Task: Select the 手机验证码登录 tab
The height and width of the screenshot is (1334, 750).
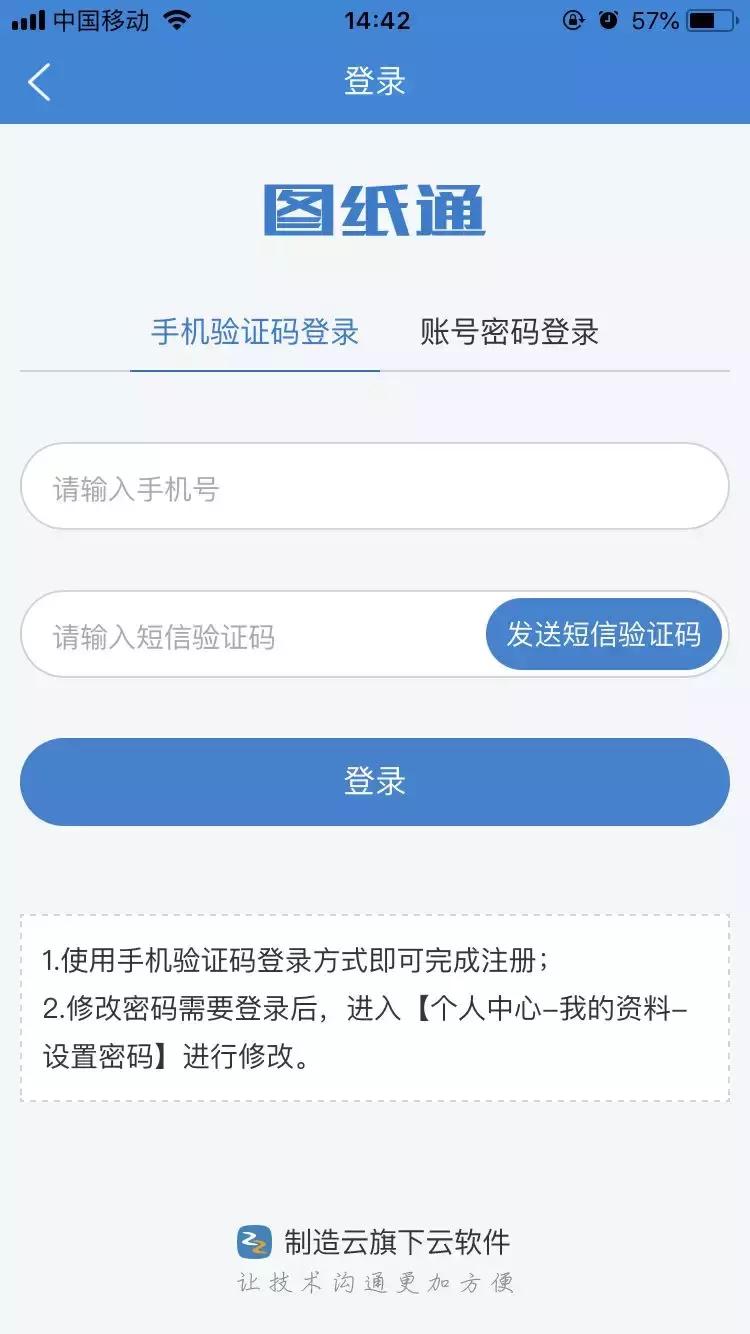Action: click(254, 333)
